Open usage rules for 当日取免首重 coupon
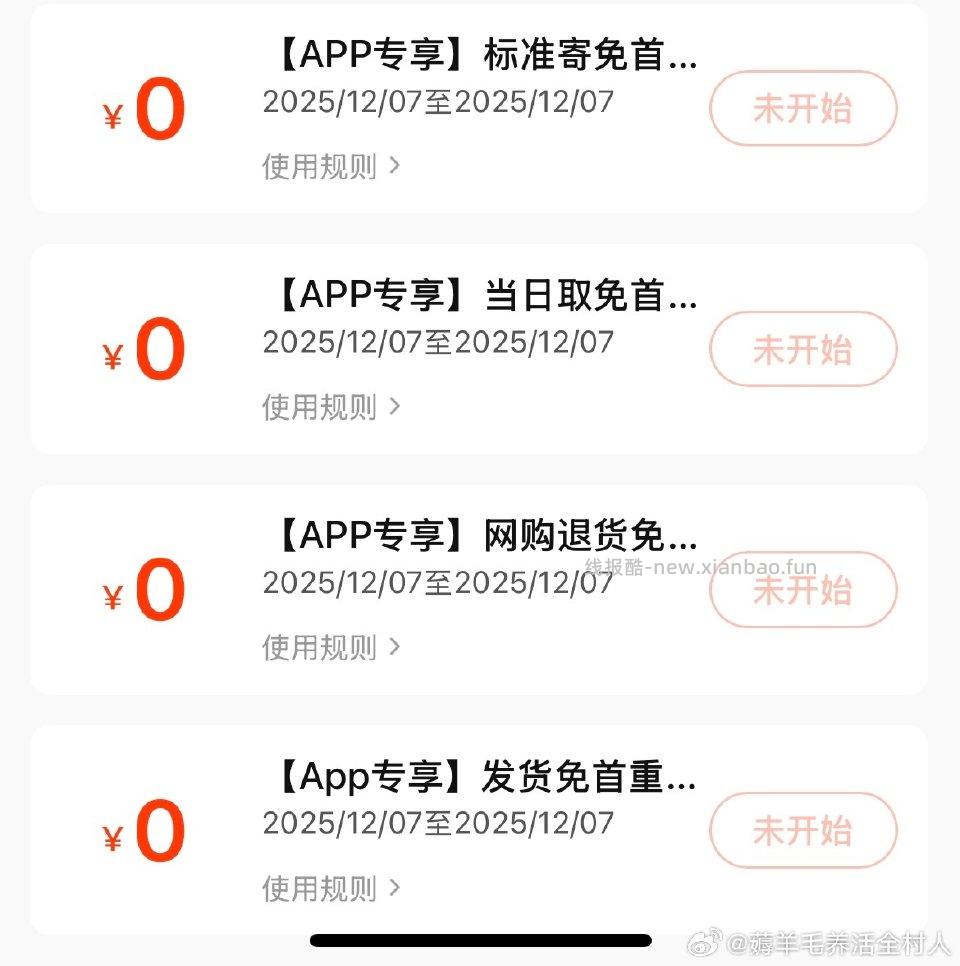 tap(320, 408)
